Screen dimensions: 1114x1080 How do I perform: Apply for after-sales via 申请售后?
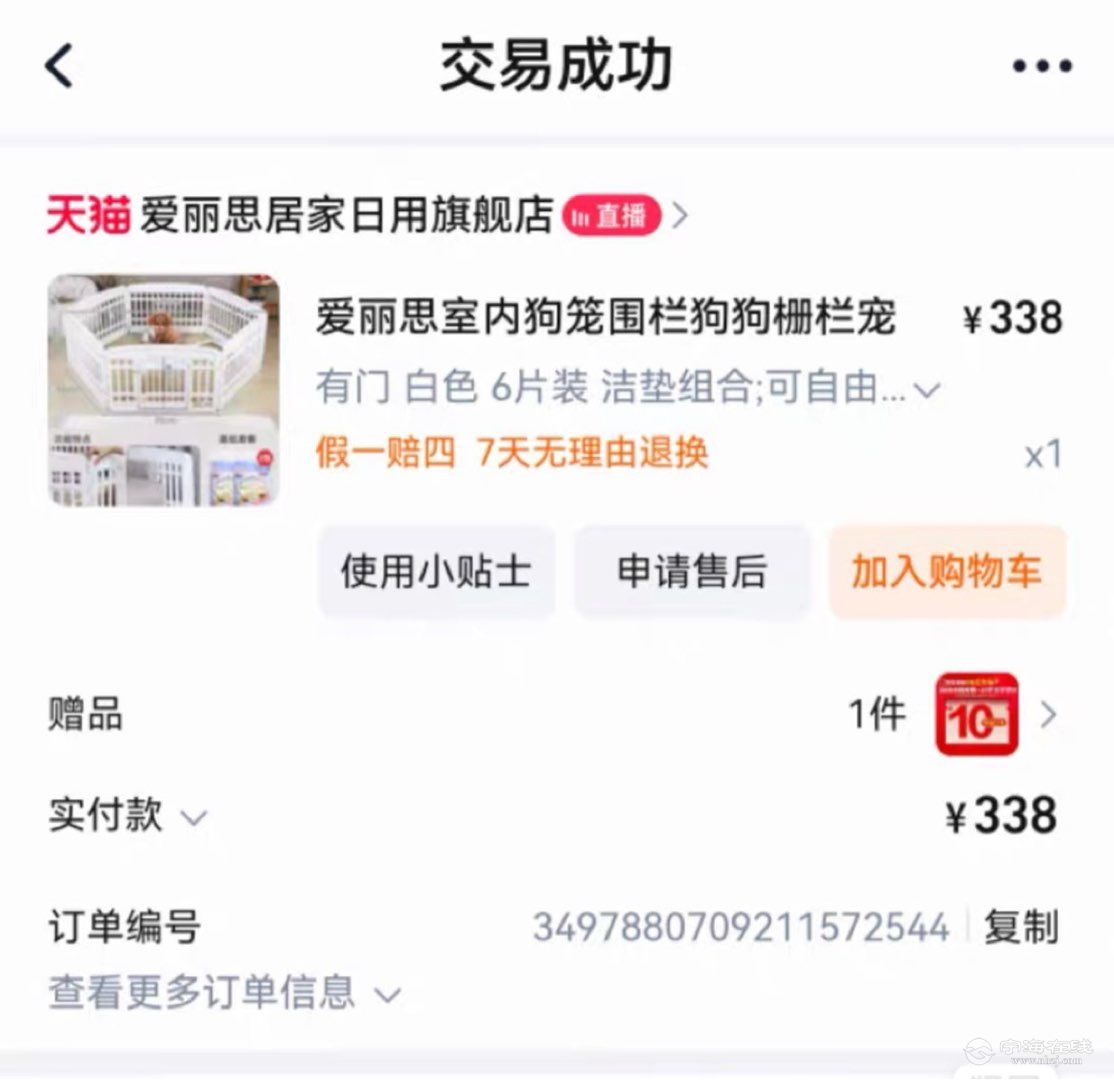tap(692, 572)
